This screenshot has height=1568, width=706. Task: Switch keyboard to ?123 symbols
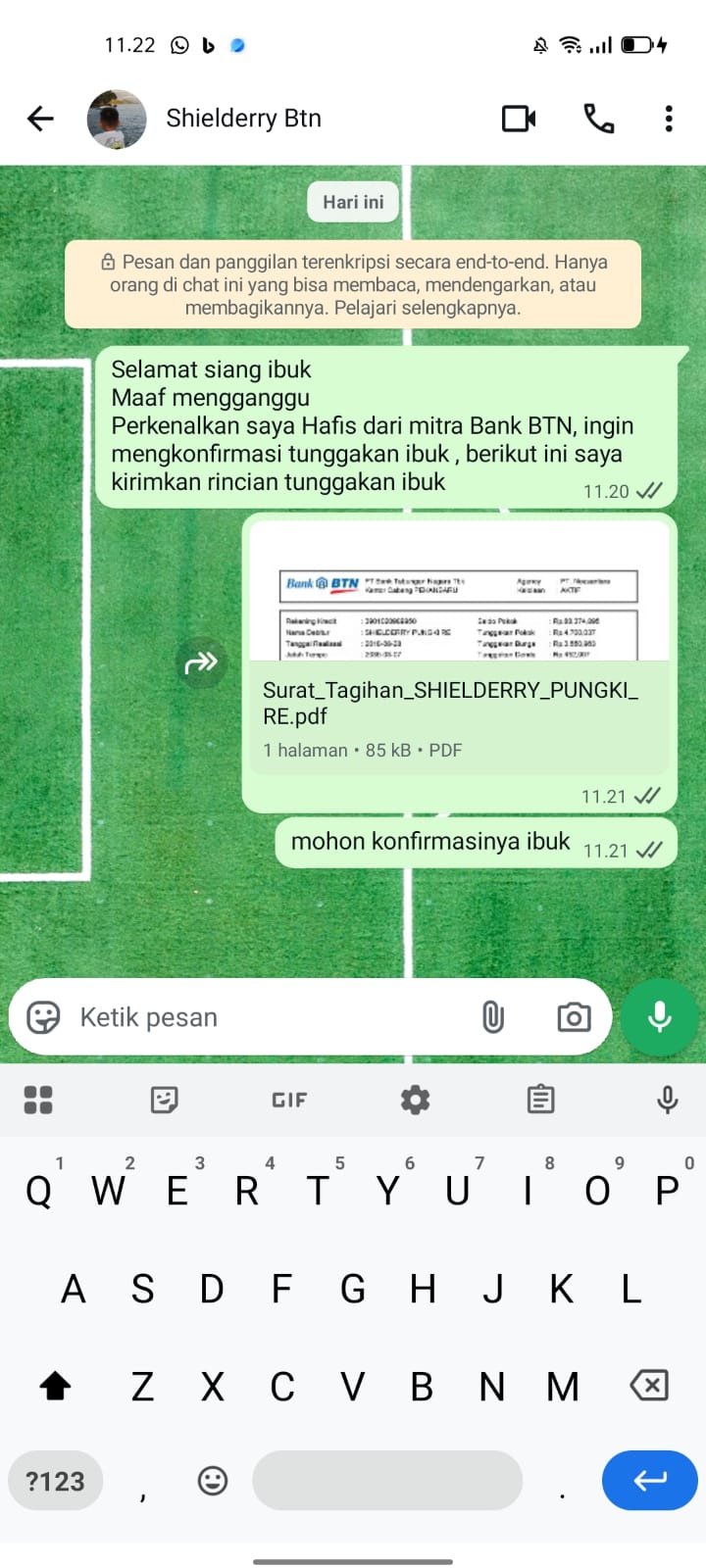56,1480
